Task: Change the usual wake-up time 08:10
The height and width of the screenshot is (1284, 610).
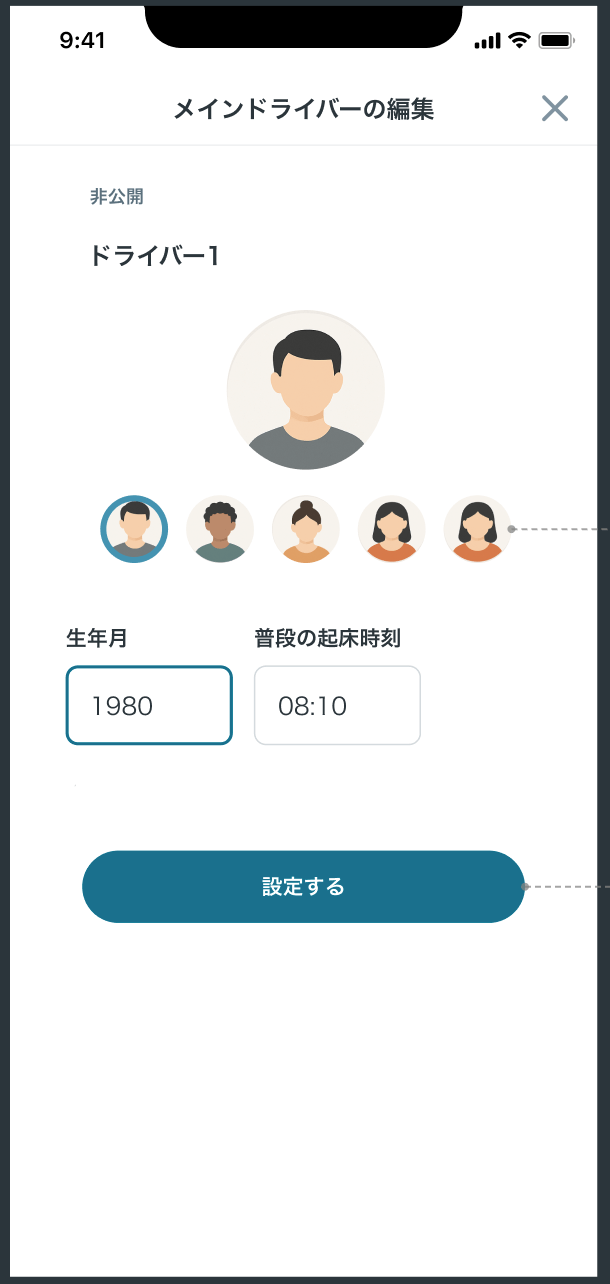Action: click(x=337, y=705)
